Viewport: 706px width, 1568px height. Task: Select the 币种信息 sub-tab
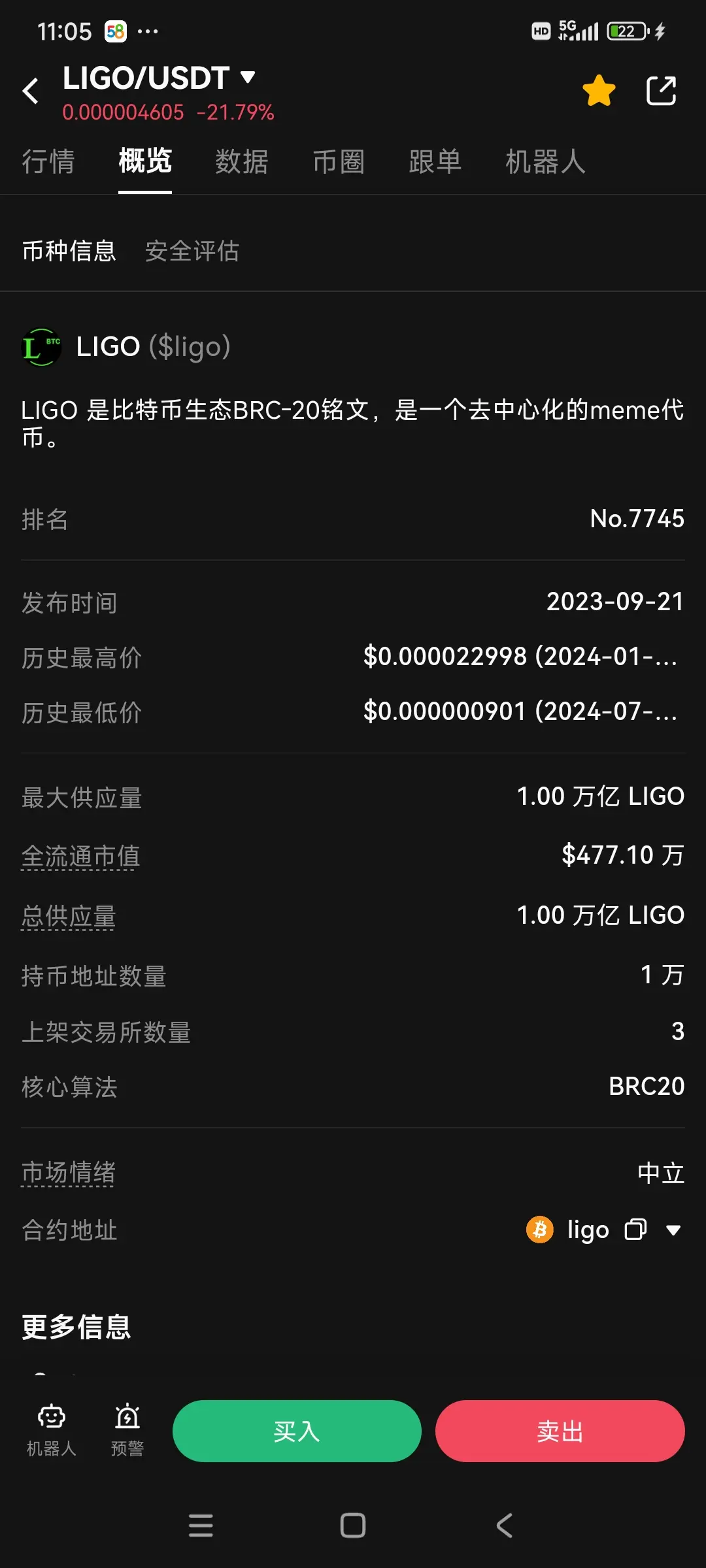point(69,251)
